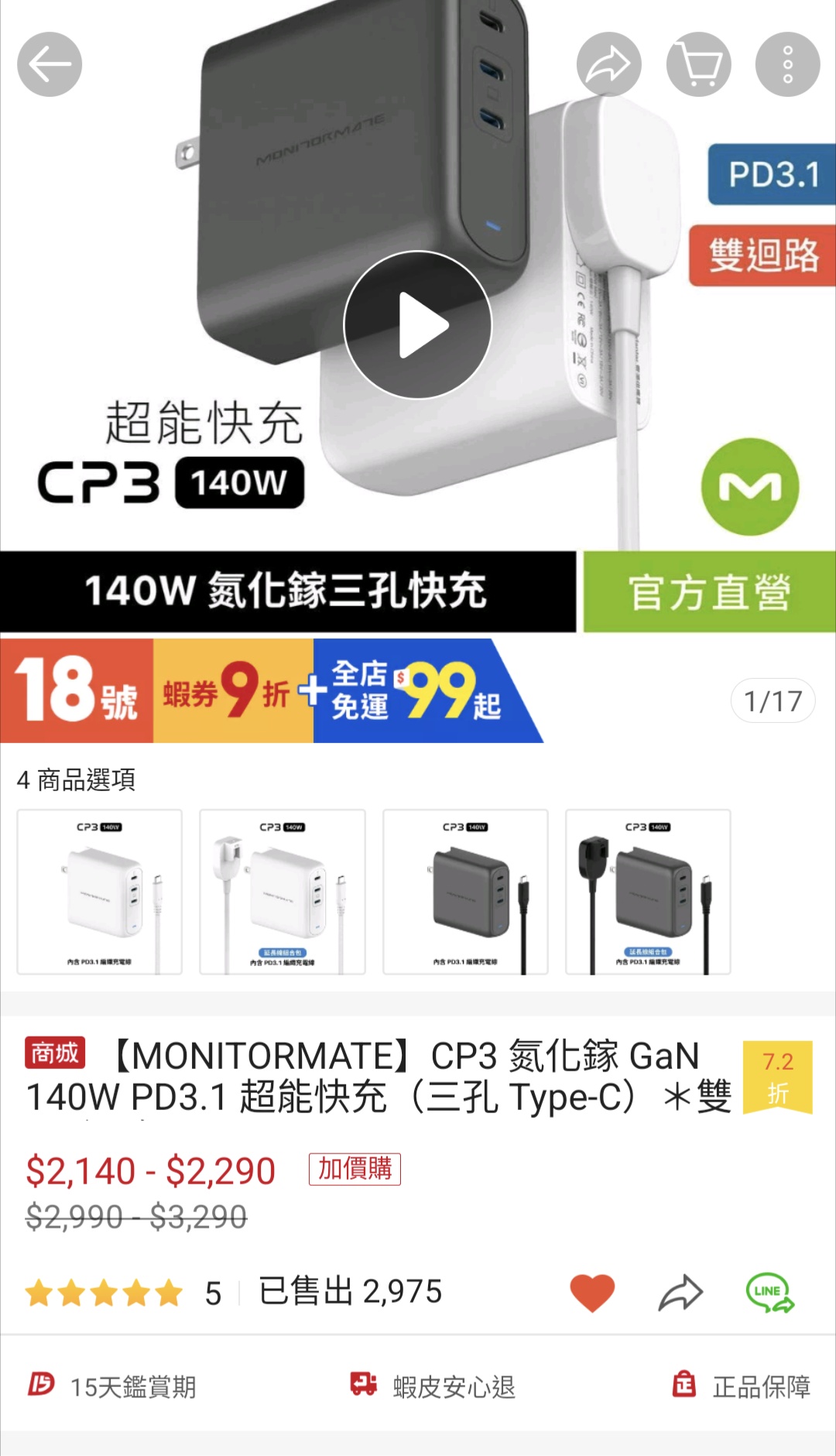Tap the 加價購 add-on deal tag
Image resolution: width=836 pixels, height=1456 pixels.
[355, 1169]
